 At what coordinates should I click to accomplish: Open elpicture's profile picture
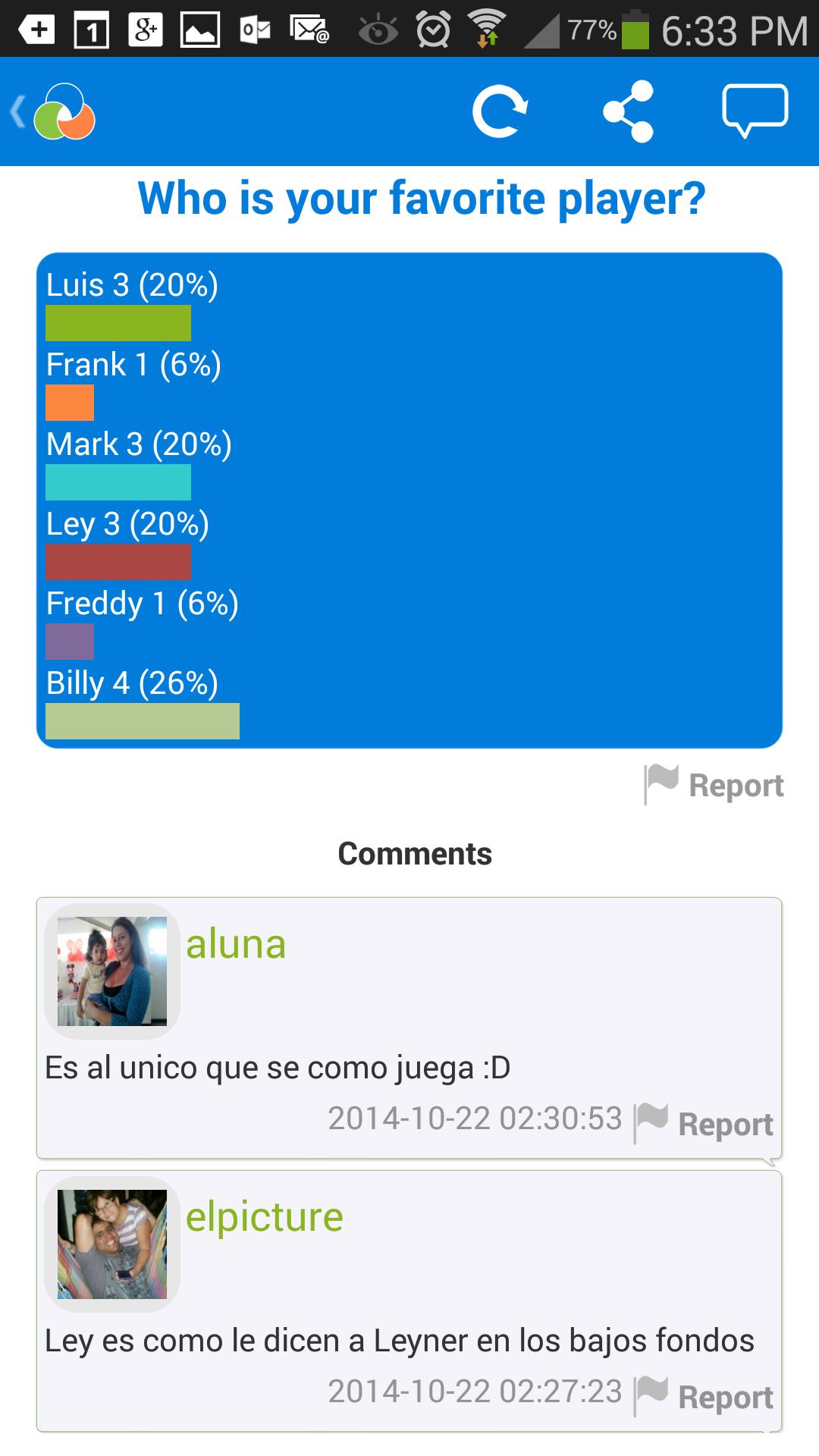pyautogui.click(x=112, y=1244)
